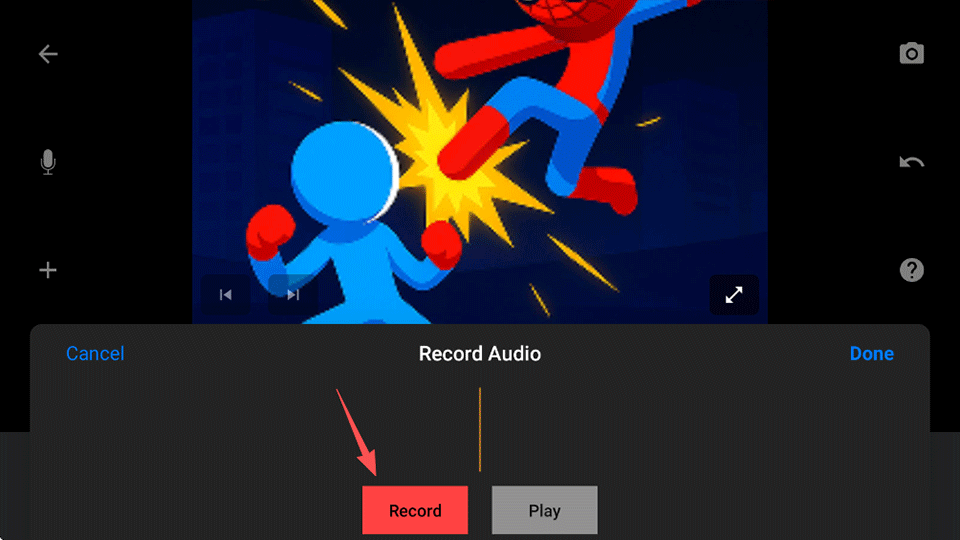Open the help question mark
The image size is (960, 540).
point(911,270)
